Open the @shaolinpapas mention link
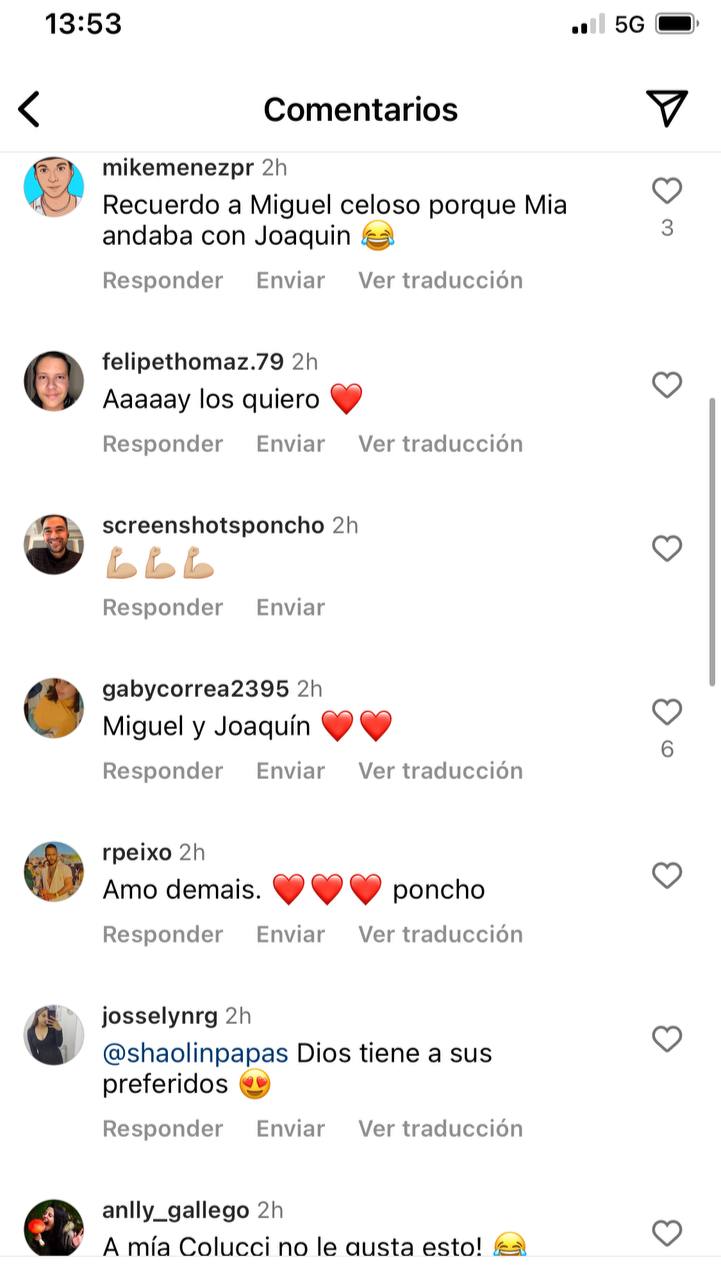This screenshot has height=1280, width=721. 195,1053
